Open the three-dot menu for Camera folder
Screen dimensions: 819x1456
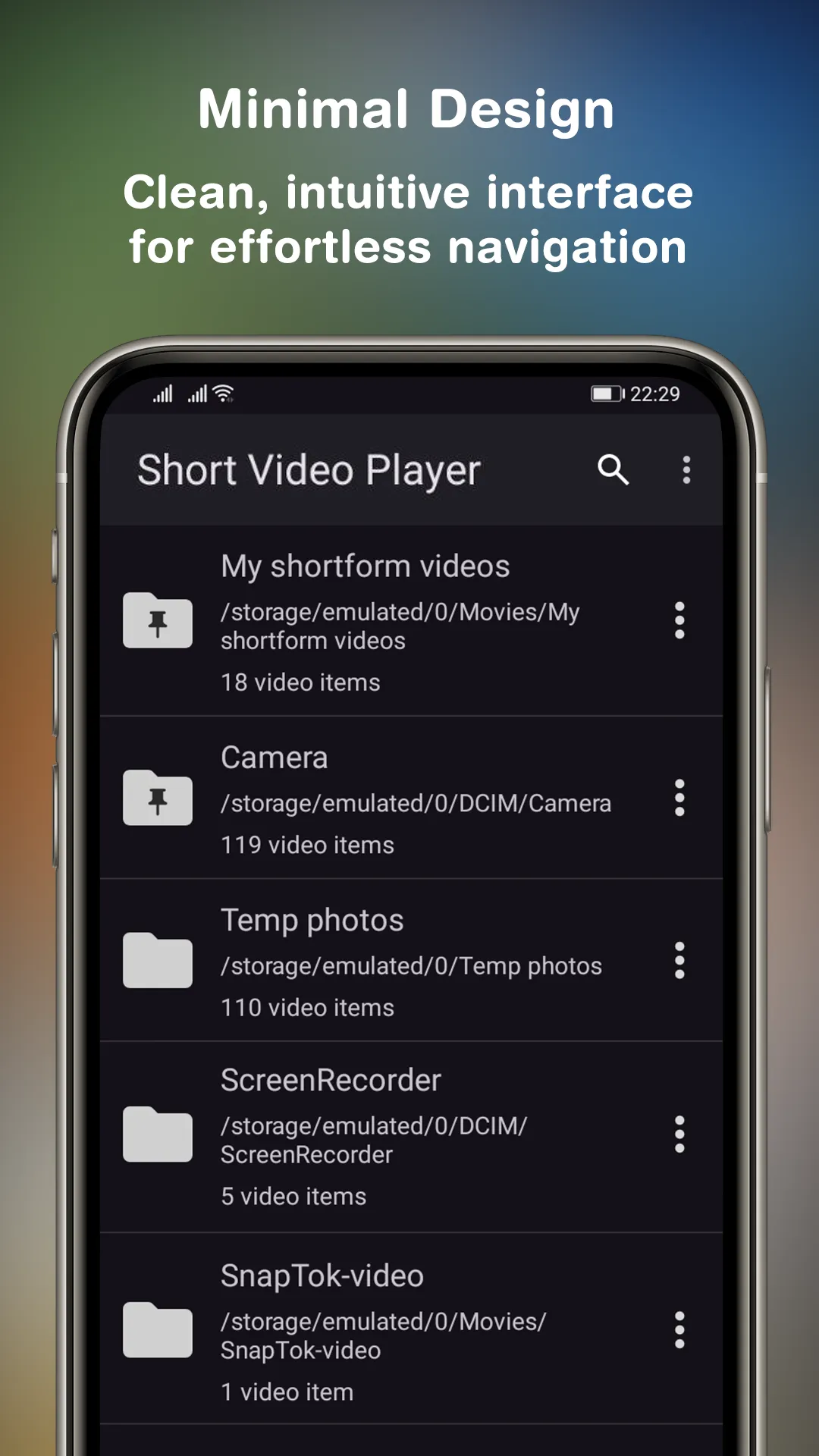pos(679,799)
